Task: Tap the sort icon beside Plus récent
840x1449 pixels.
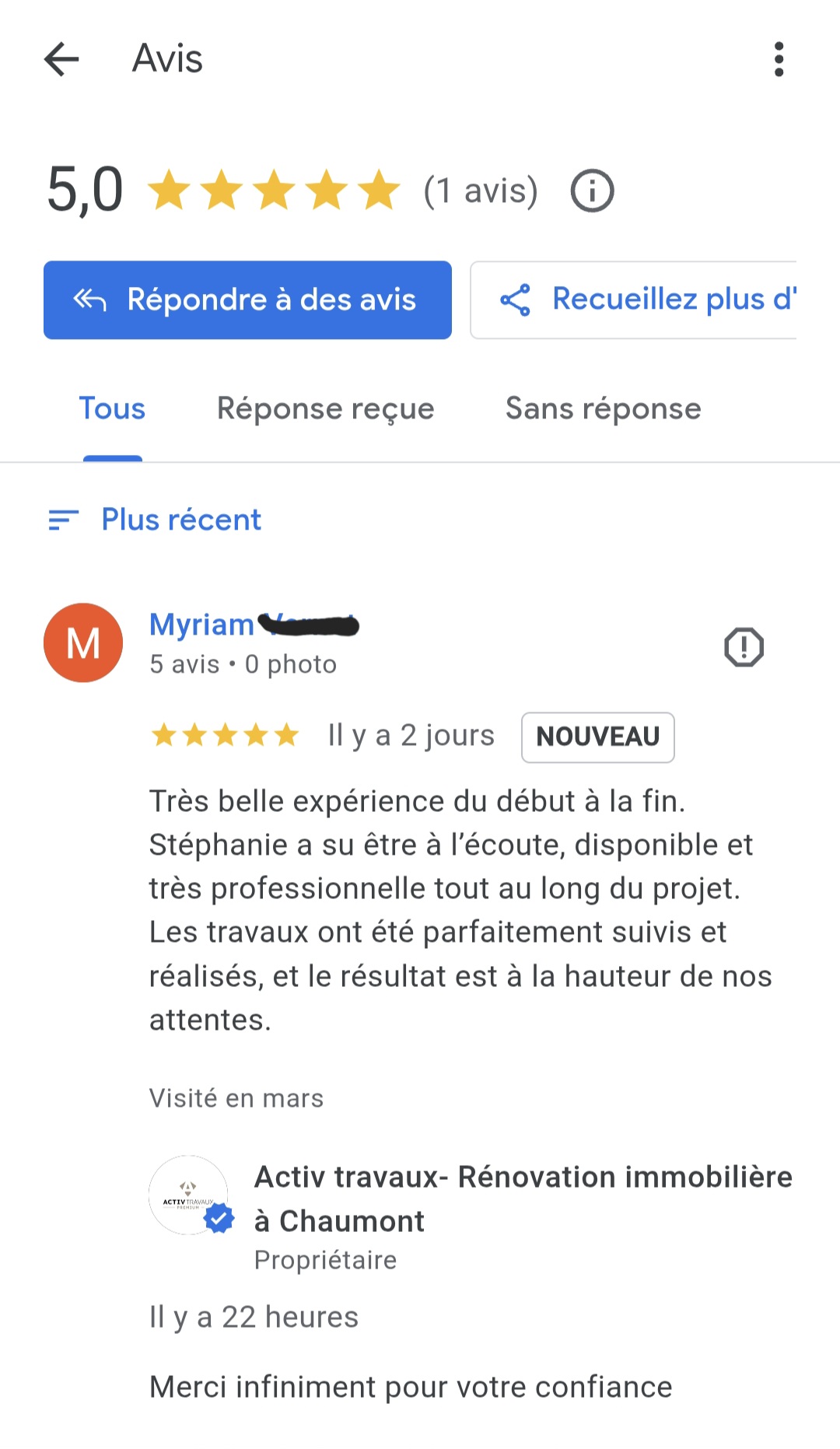Action: tap(61, 520)
